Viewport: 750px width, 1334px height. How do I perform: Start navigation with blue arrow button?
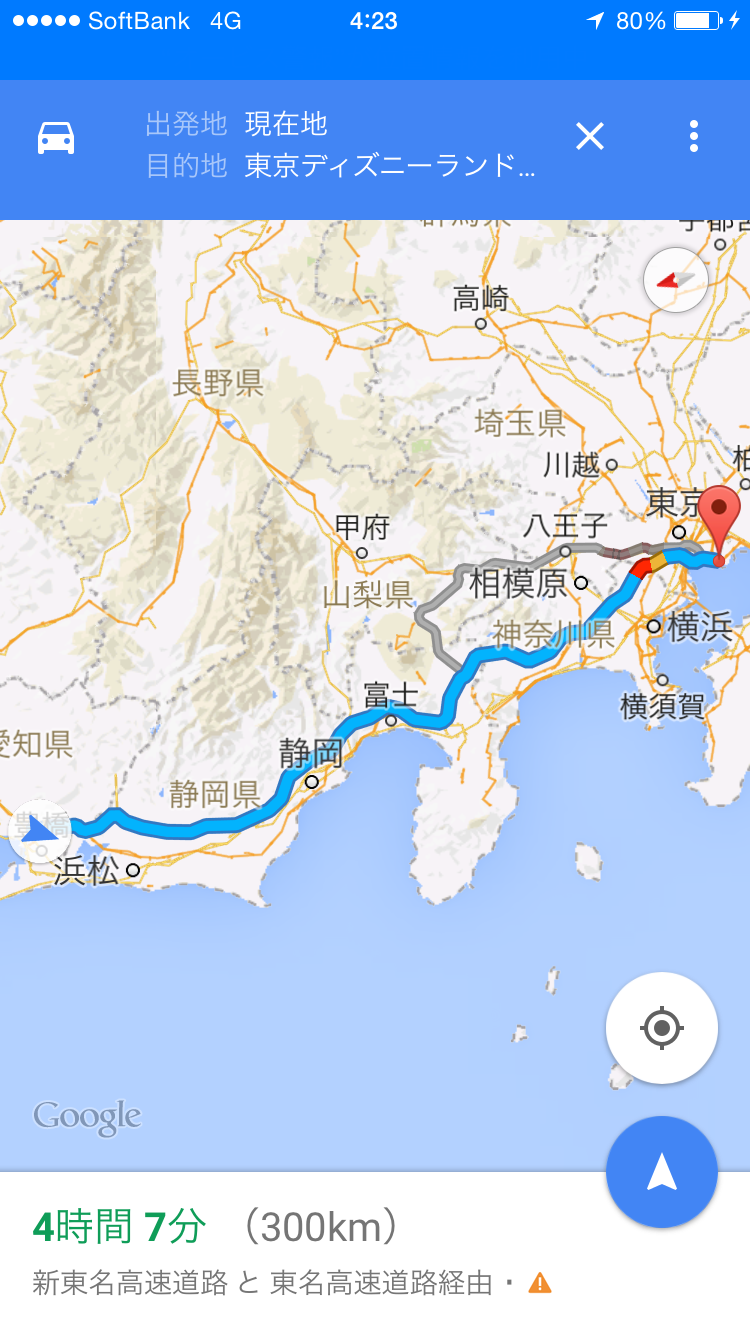click(x=661, y=1172)
